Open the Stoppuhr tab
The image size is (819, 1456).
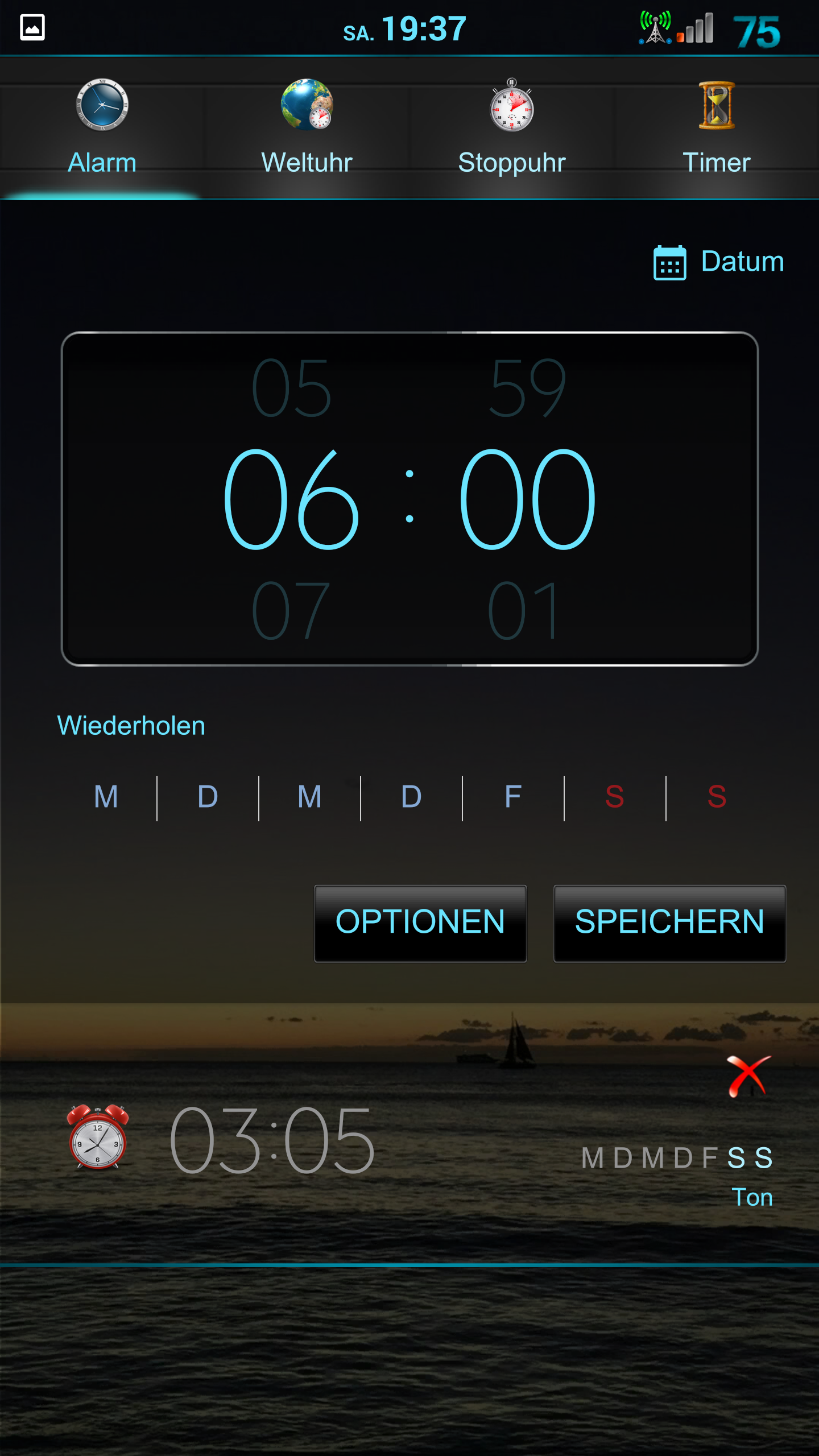coord(512,128)
